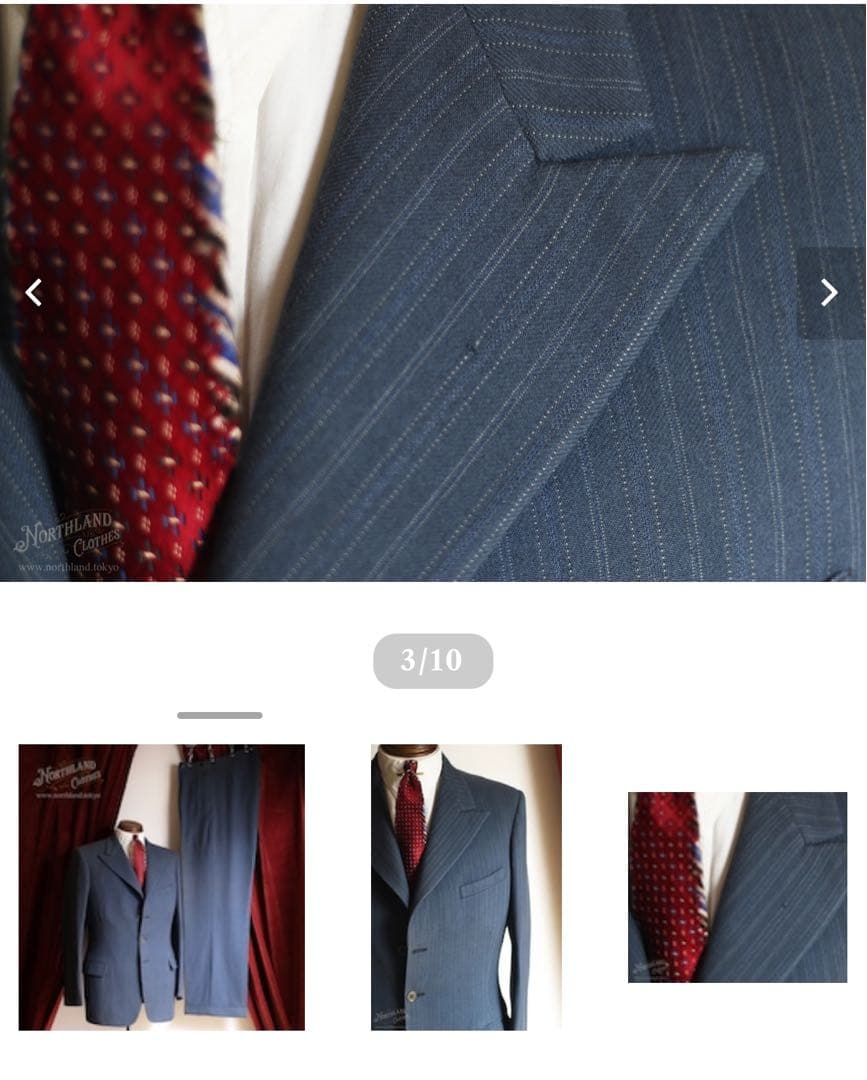Select the jacket front view thumbnail

point(466,887)
